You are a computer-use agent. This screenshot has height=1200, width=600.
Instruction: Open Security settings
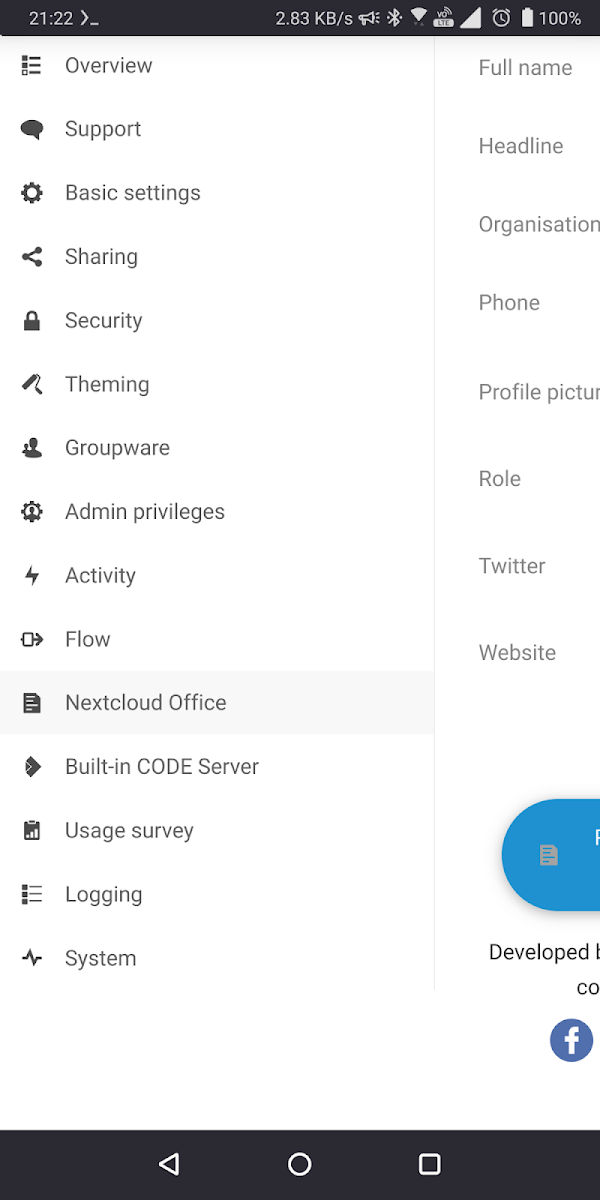click(217, 321)
